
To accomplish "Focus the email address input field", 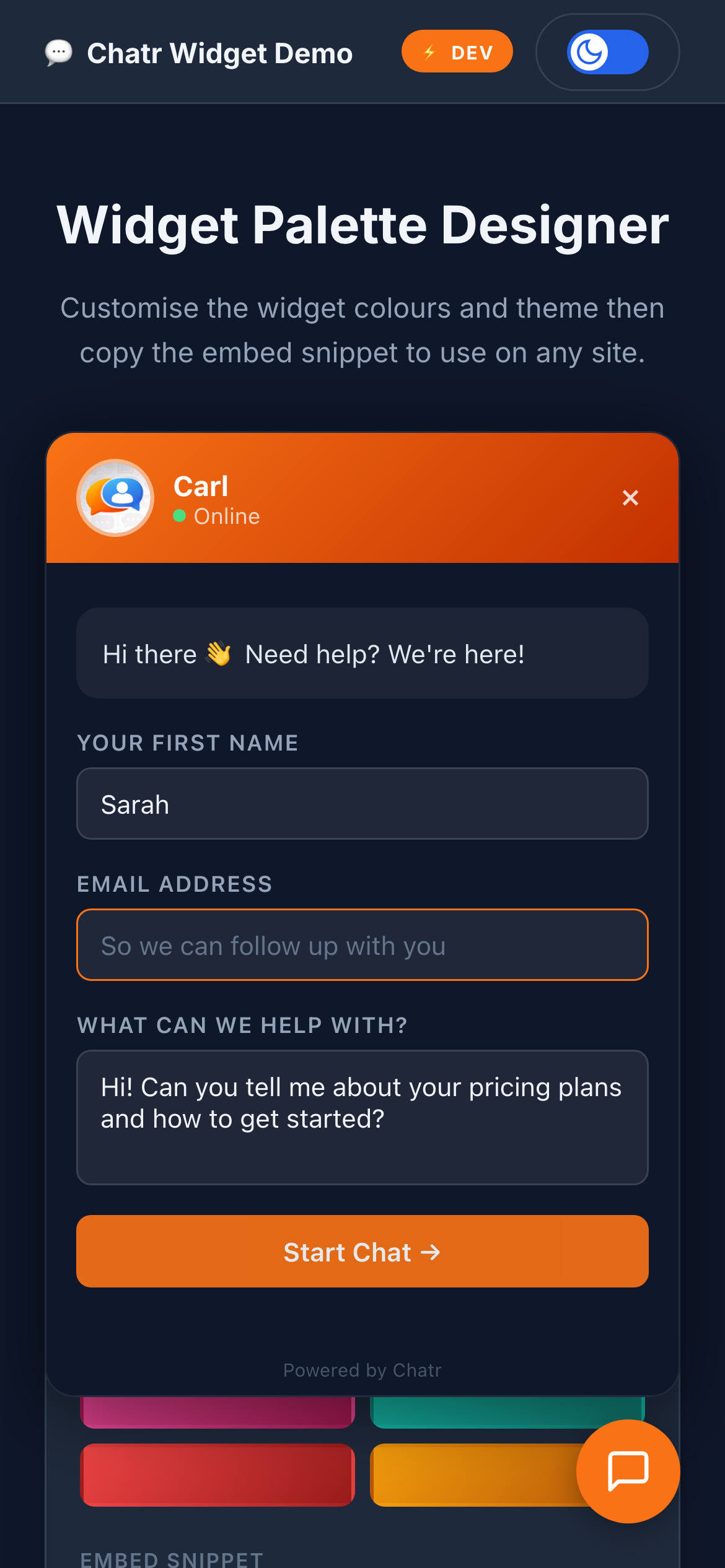I will [362, 944].
